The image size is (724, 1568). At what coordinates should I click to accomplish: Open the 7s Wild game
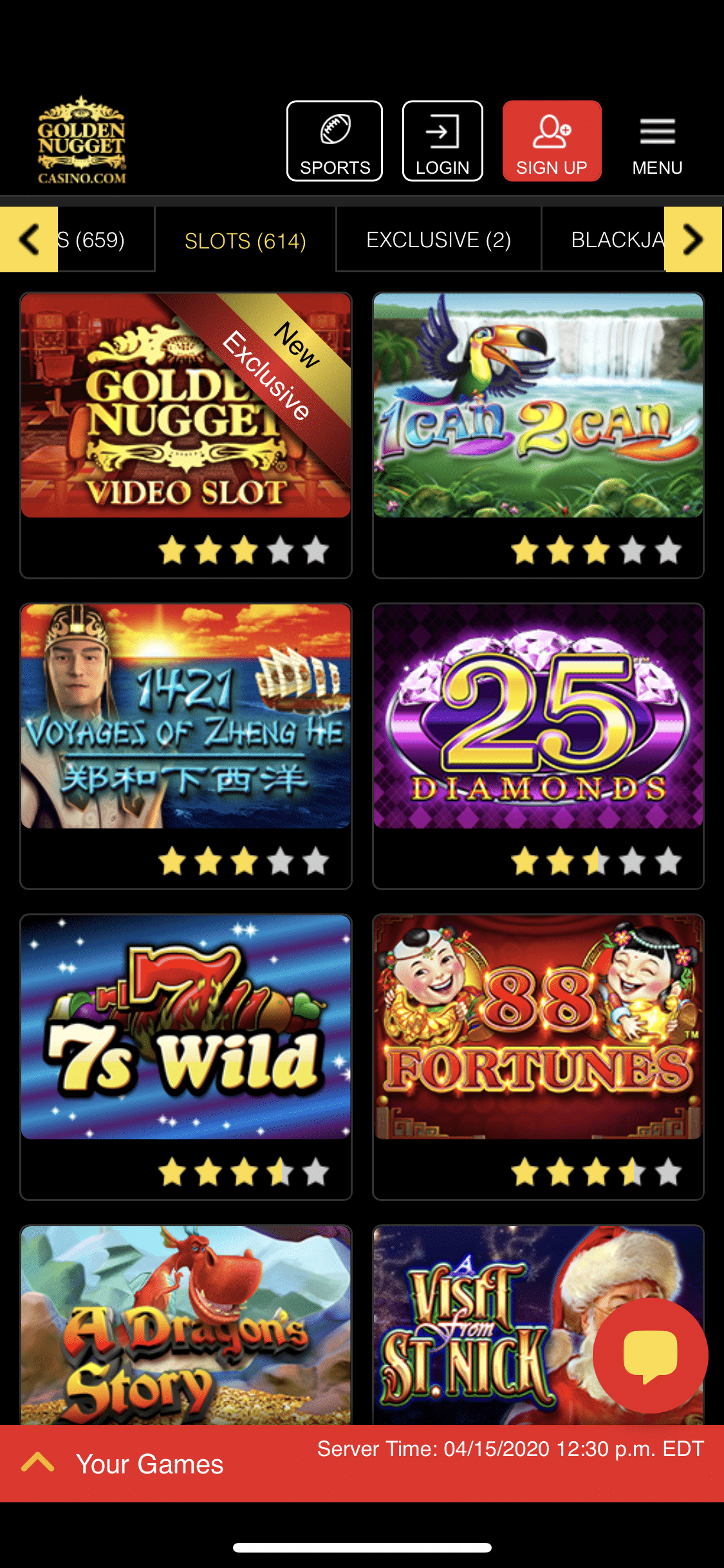(186, 1027)
